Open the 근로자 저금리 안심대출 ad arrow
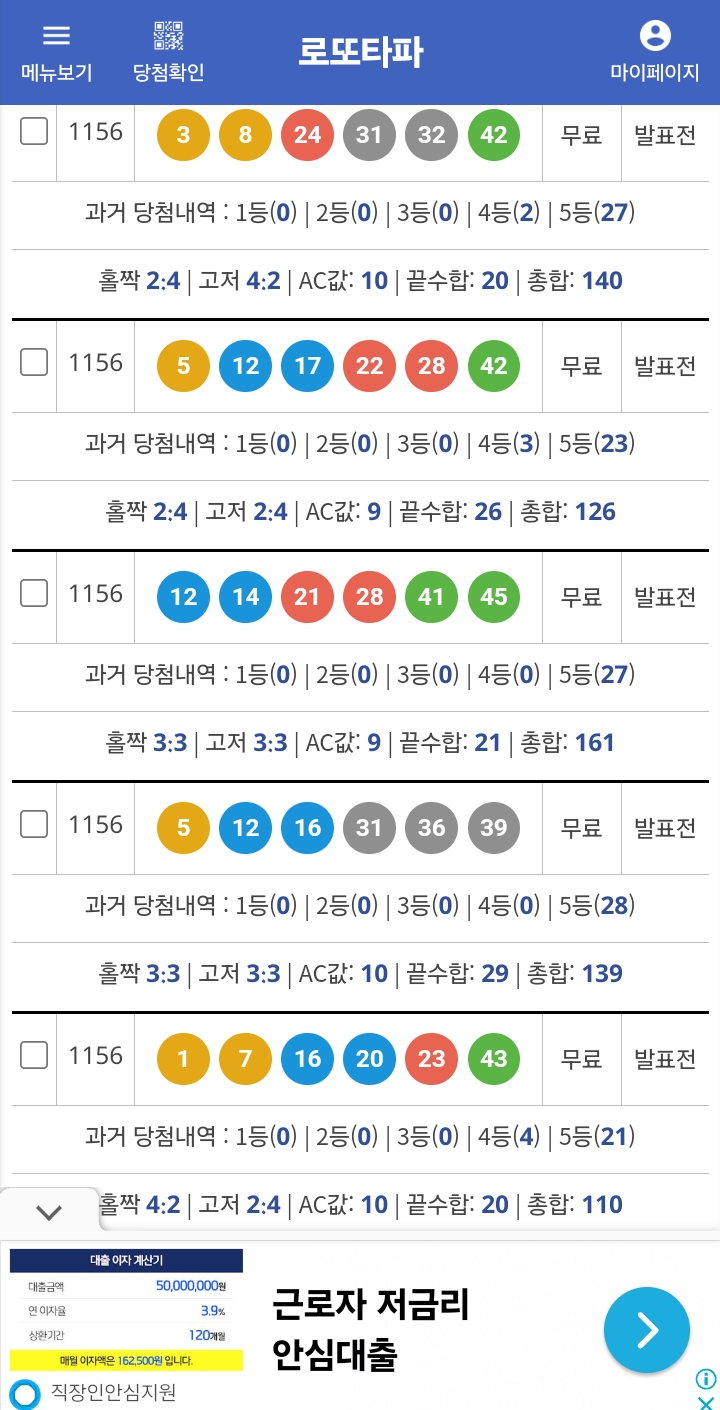The image size is (720, 1410). (x=647, y=1330)
